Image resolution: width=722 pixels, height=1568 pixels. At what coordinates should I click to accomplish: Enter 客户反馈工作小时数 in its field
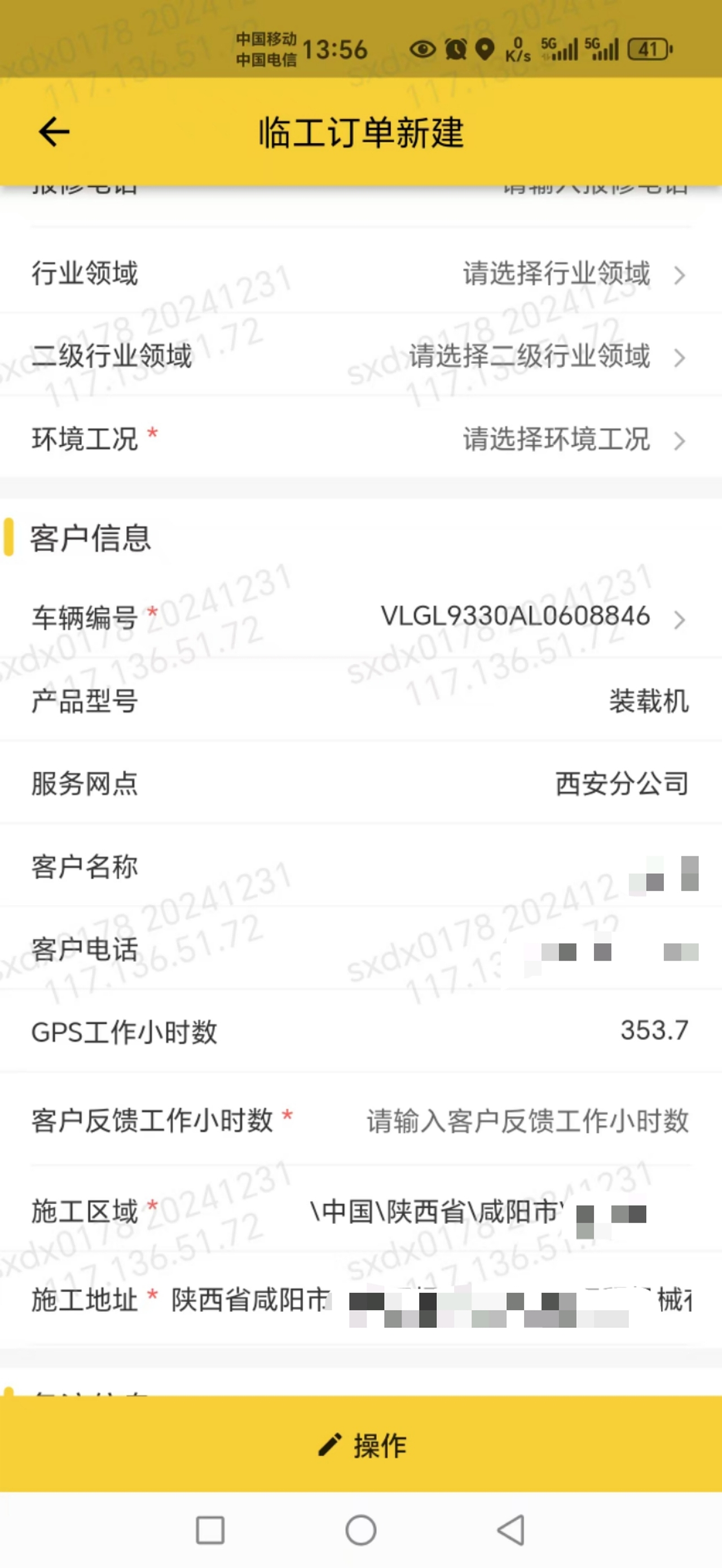[x=527, y=1121]
